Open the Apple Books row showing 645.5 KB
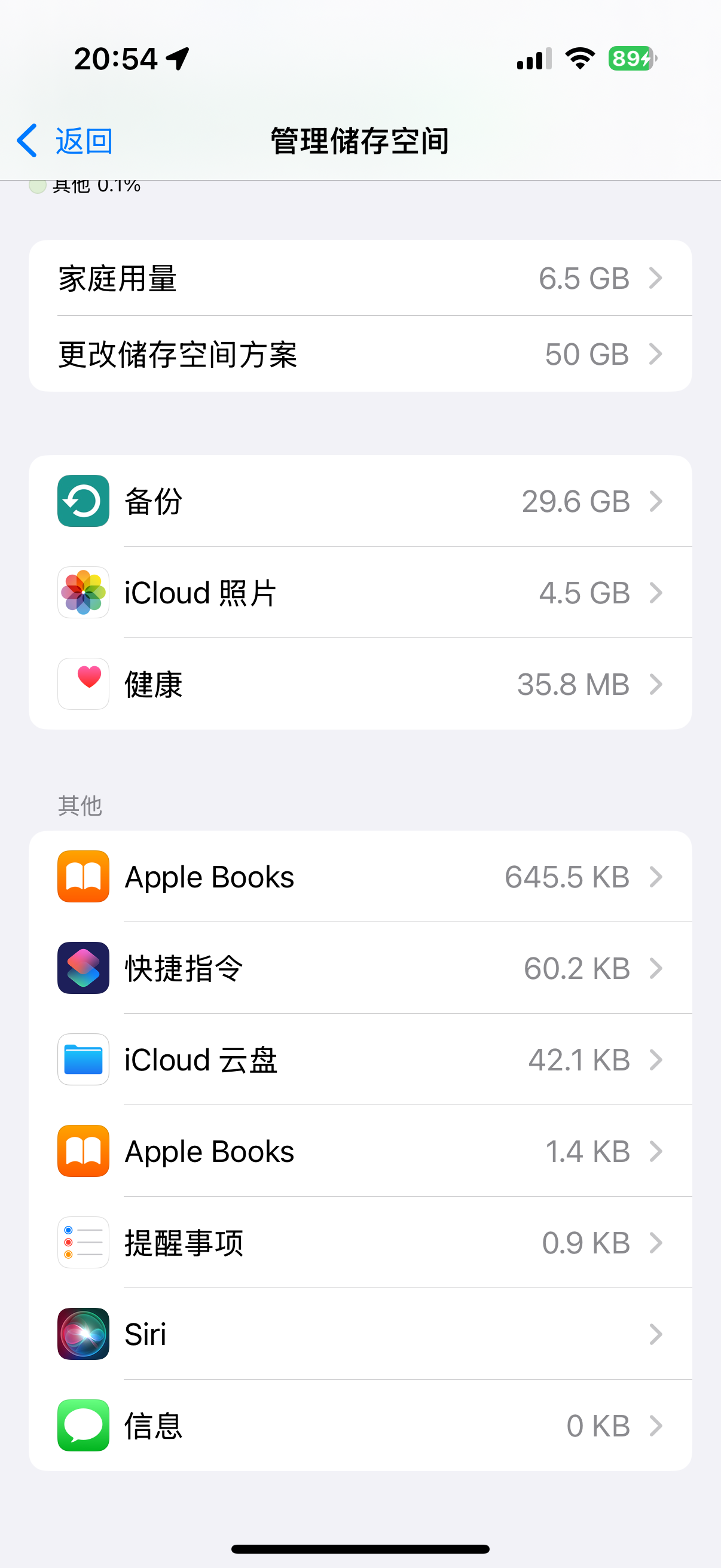Image resolution: width=721 pixels, height=1568 pixels. click(360, 877)
